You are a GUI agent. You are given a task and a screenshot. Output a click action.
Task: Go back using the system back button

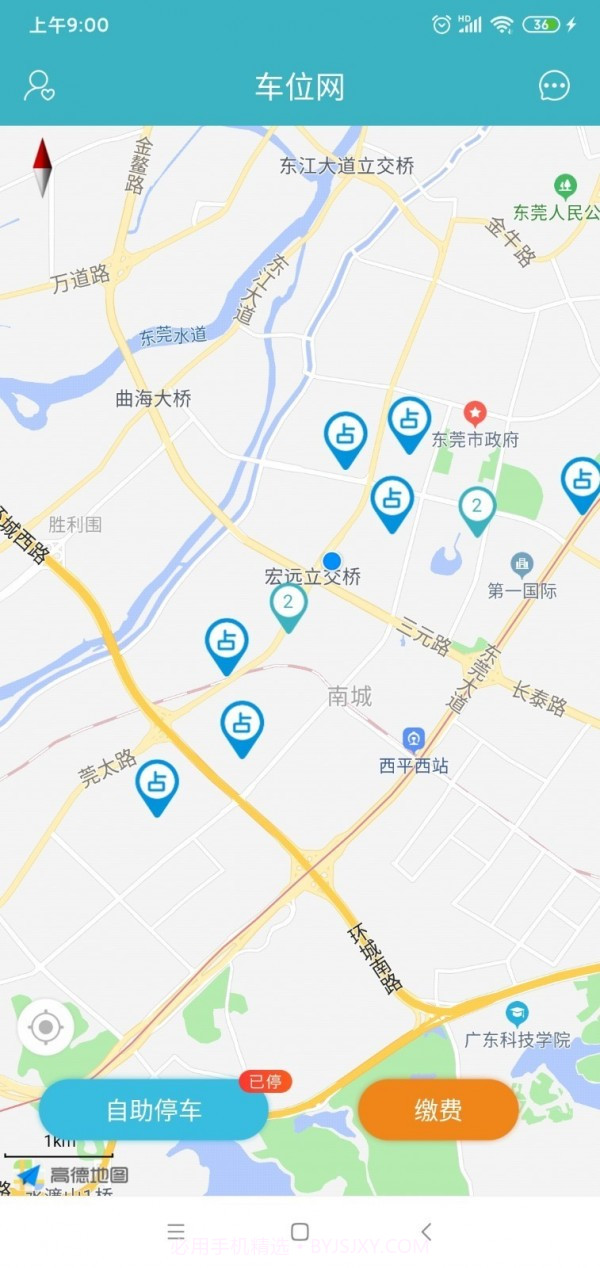point(426,1231)
